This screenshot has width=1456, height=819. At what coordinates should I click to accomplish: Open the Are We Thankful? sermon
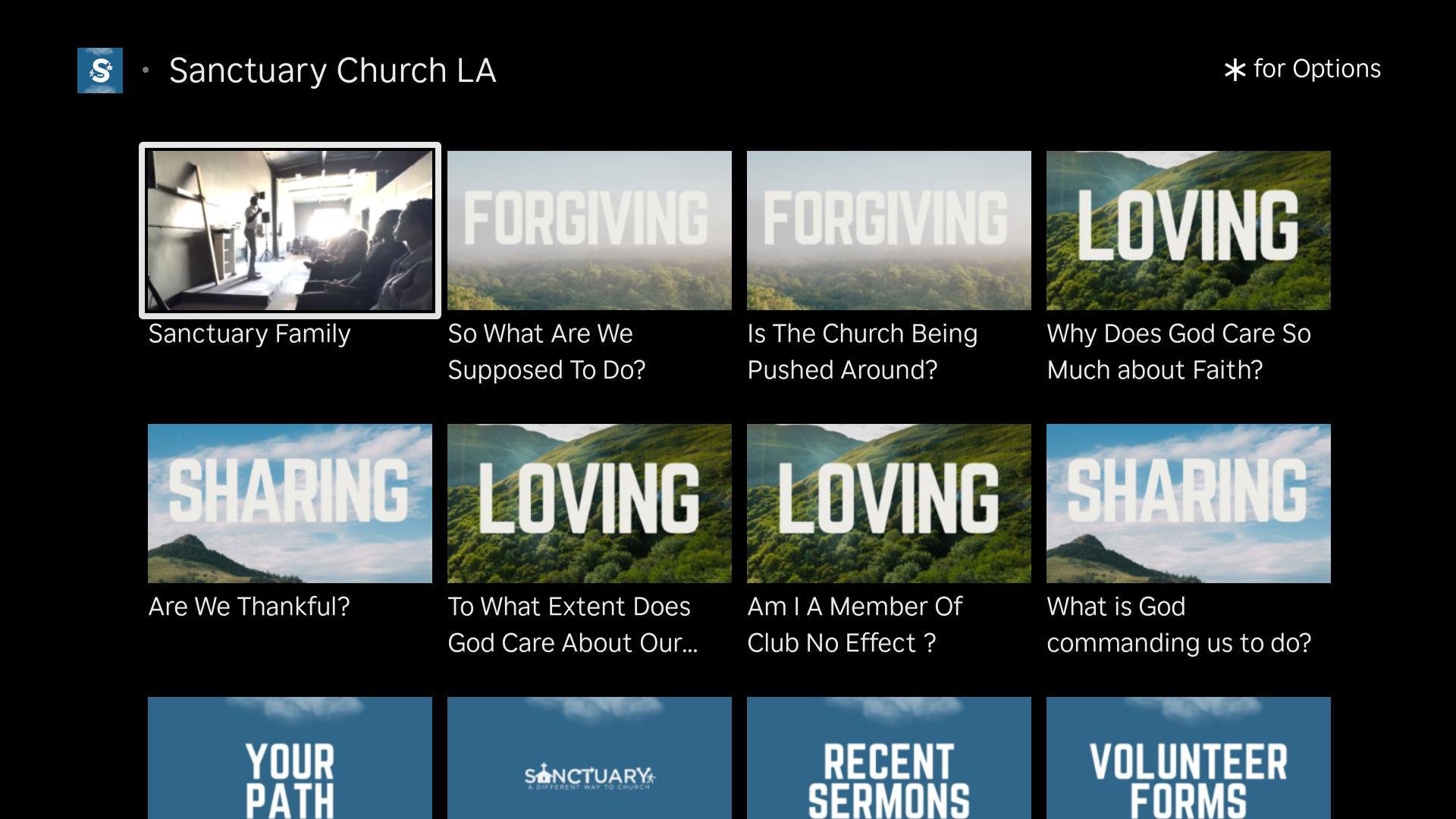290,504
